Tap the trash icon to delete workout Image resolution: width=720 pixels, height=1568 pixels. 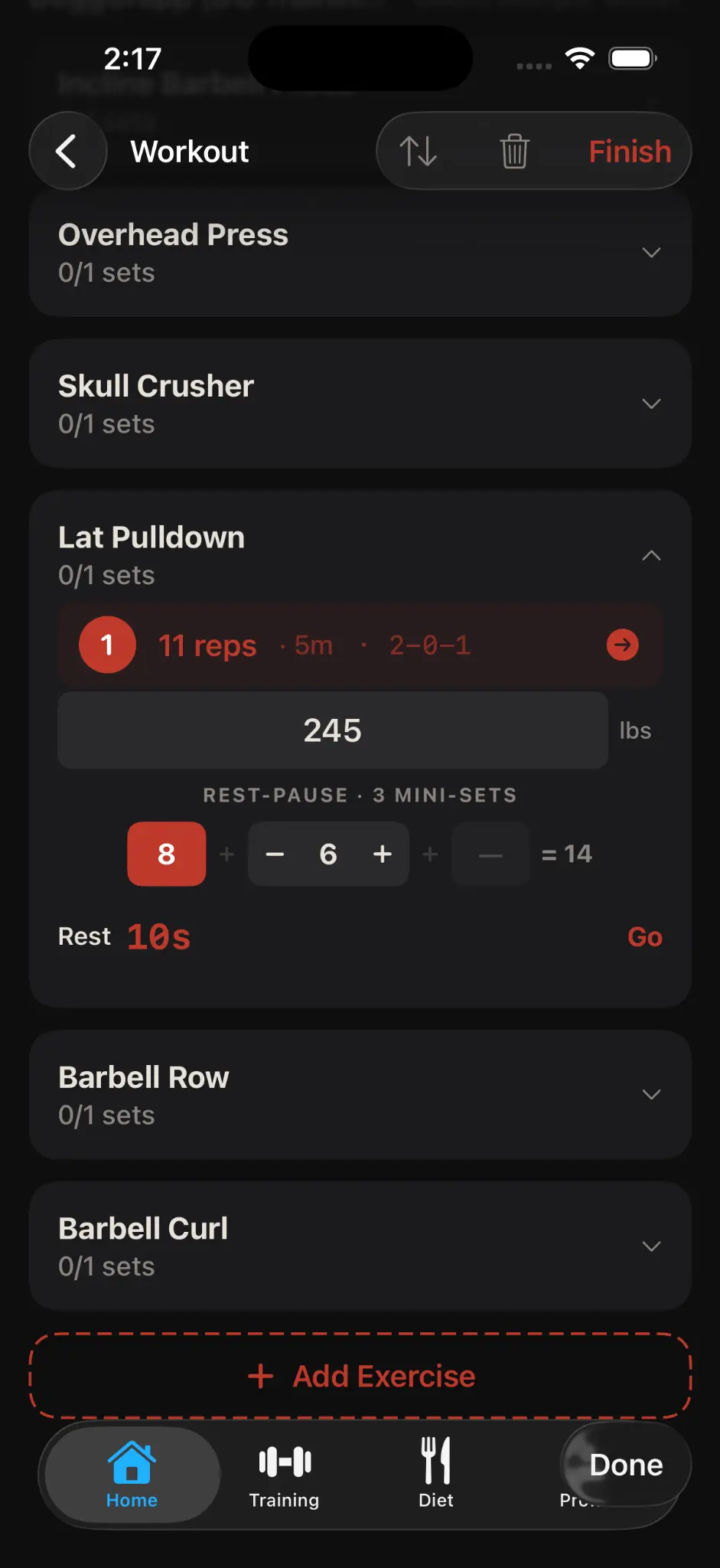514,151
